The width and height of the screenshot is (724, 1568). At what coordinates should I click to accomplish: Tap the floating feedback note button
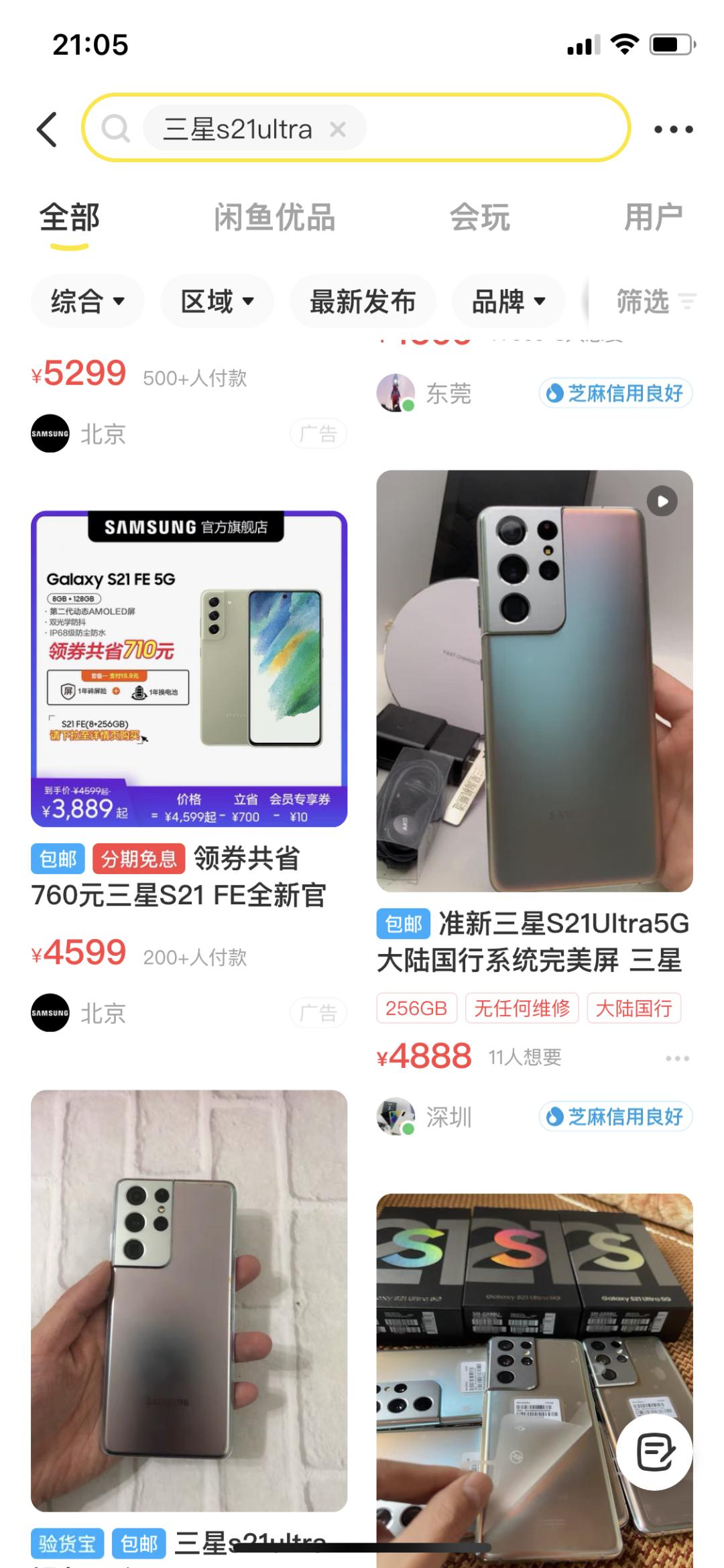(654, 1453)
